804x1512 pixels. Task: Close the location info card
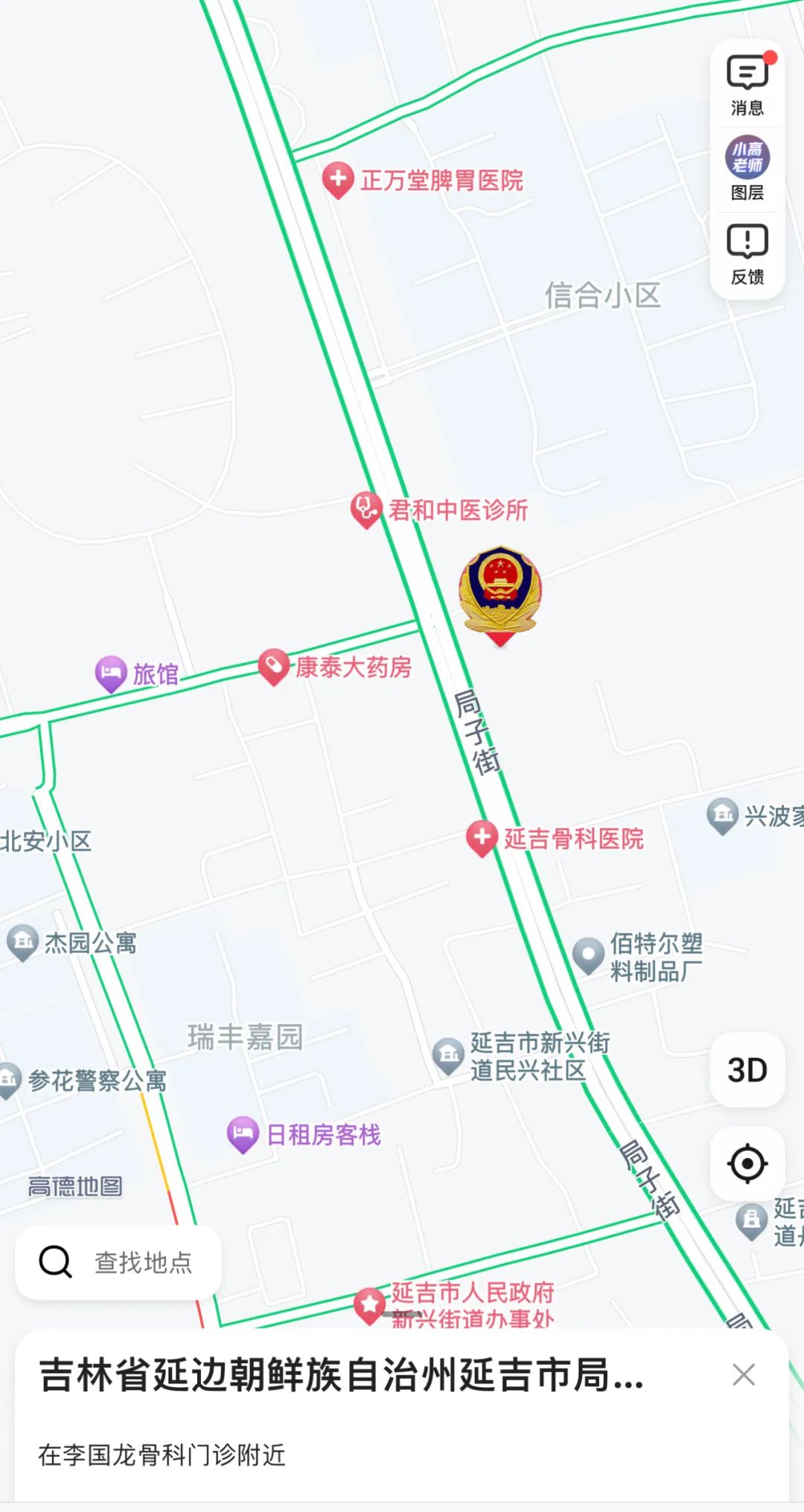point(743,1374)
